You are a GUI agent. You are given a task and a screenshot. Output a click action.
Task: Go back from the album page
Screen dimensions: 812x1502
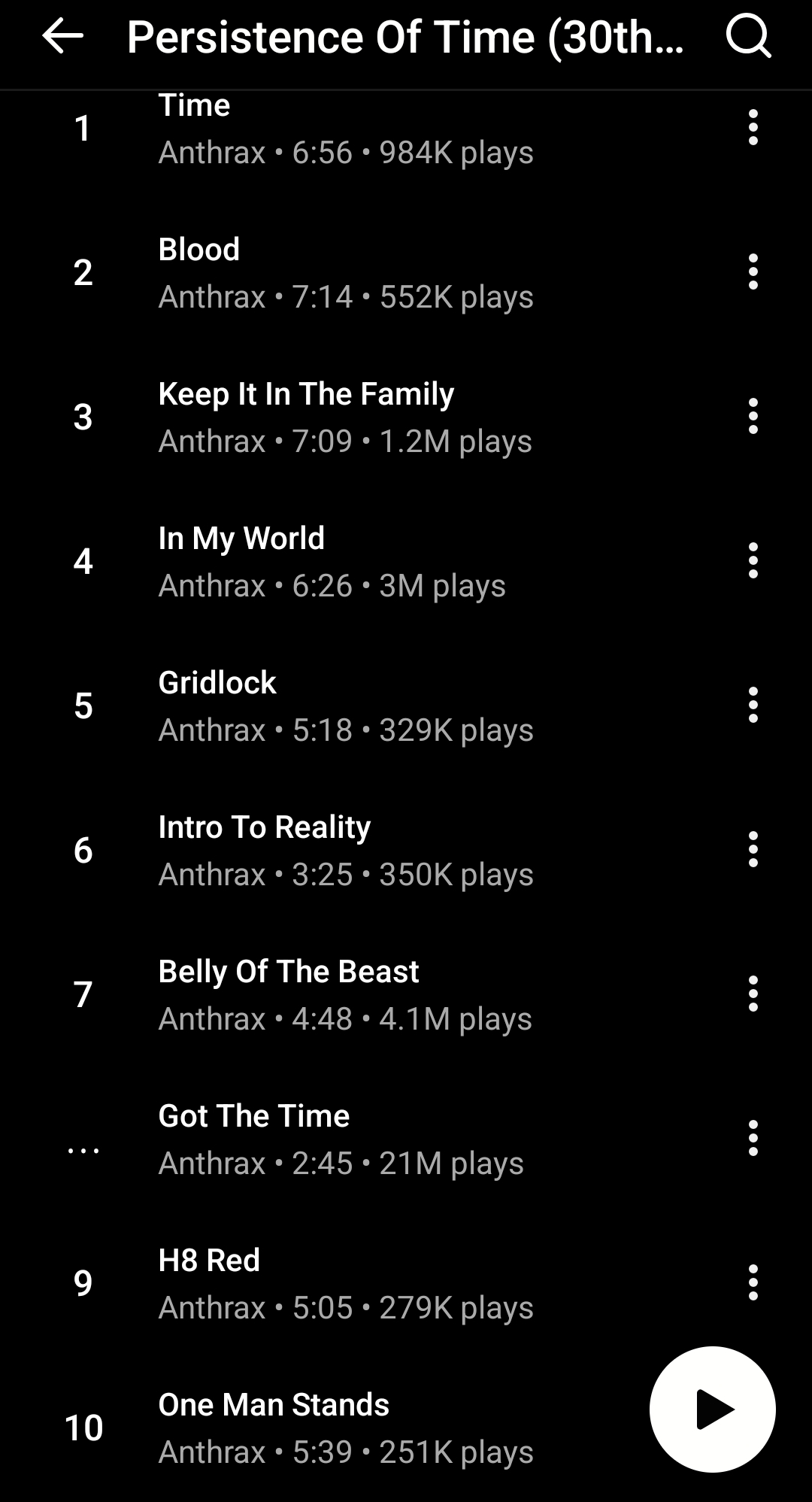(x=62, y=36)
